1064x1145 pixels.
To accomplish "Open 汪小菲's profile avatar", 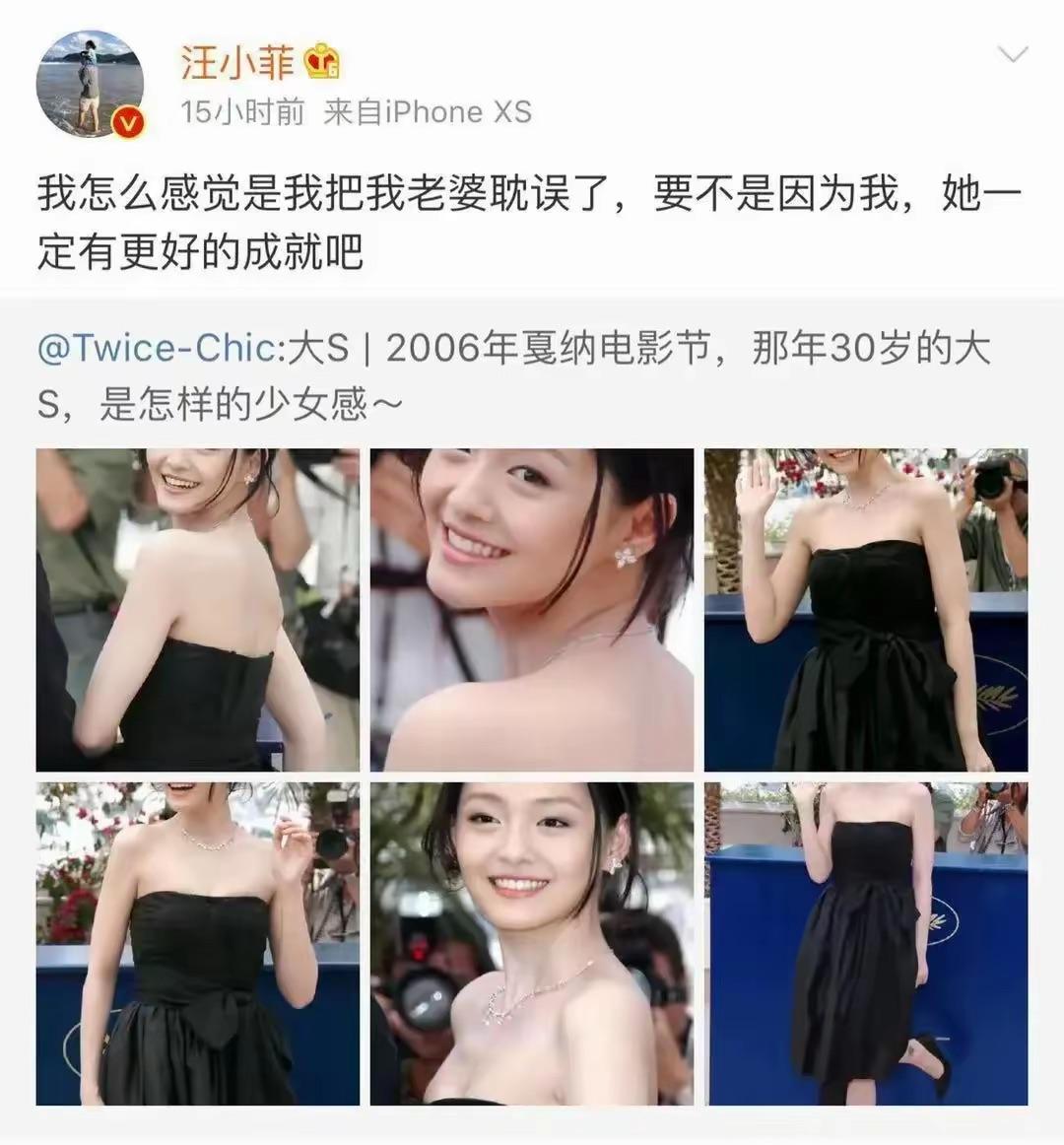I will click(x=90, y=85).
